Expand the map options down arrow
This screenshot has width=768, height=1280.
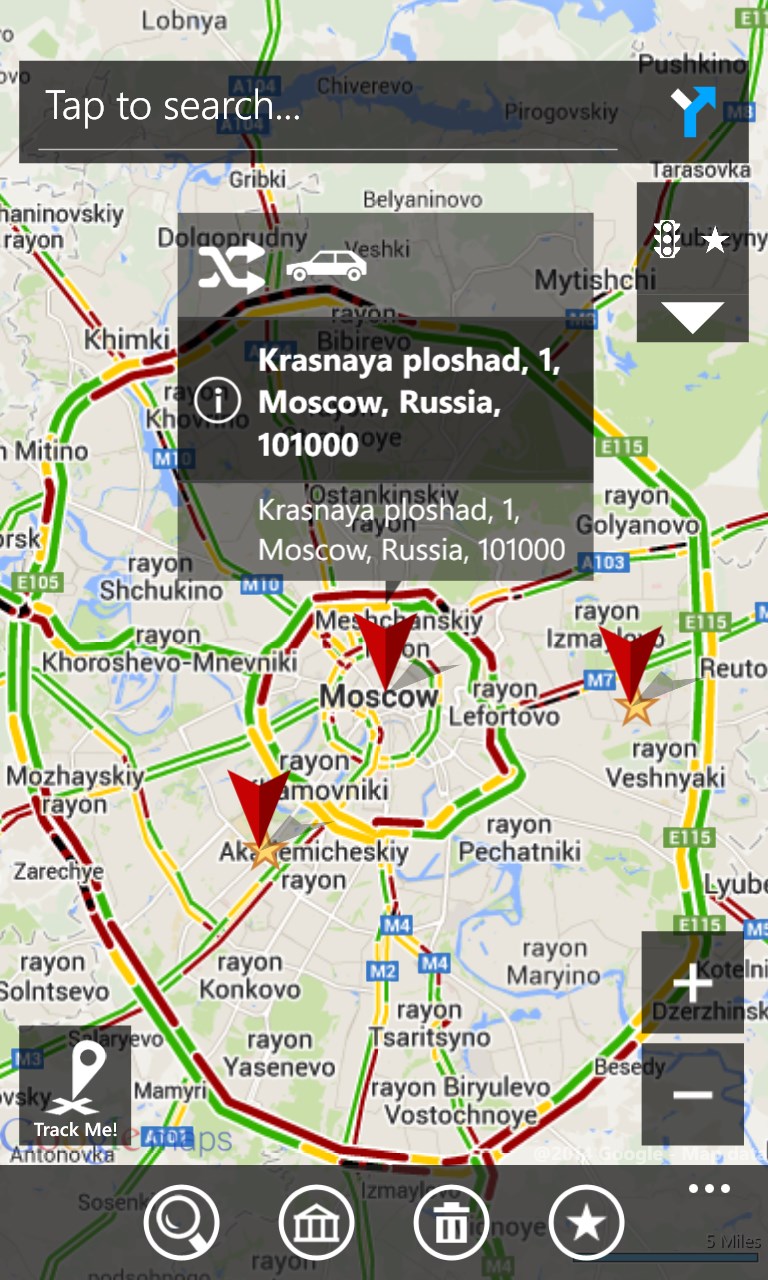pyautogui.click(x=692, y=318)
